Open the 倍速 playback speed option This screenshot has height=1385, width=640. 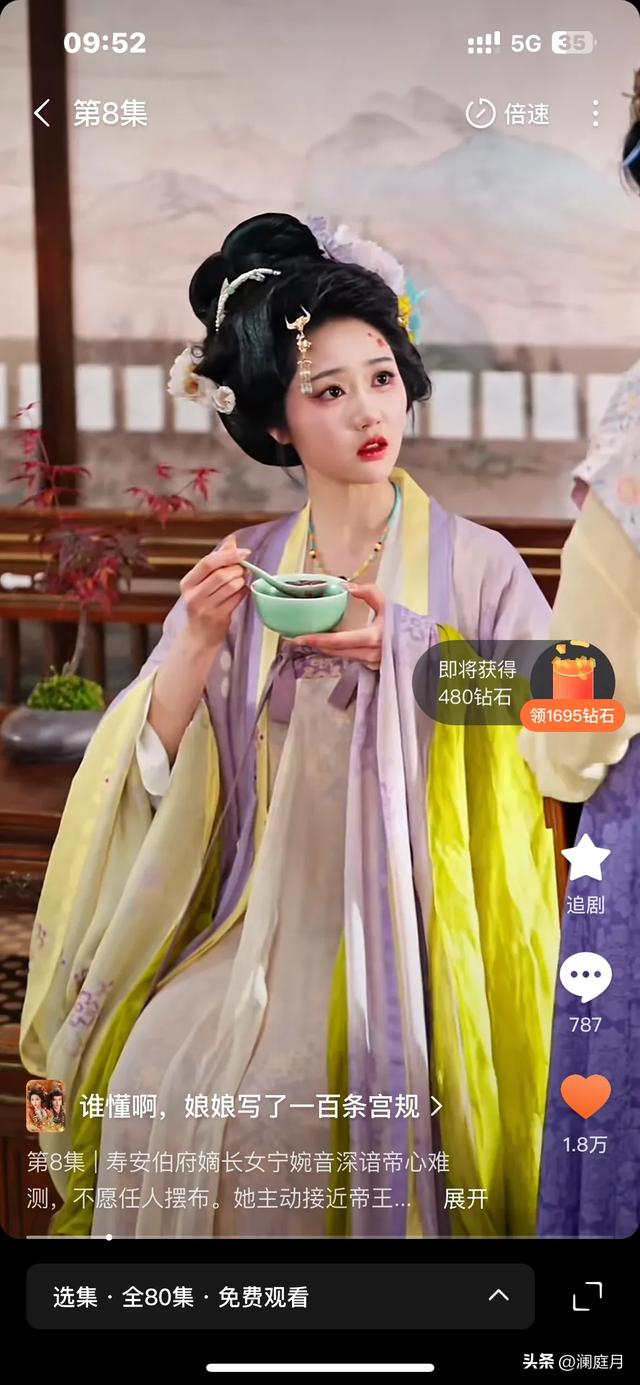508,113
